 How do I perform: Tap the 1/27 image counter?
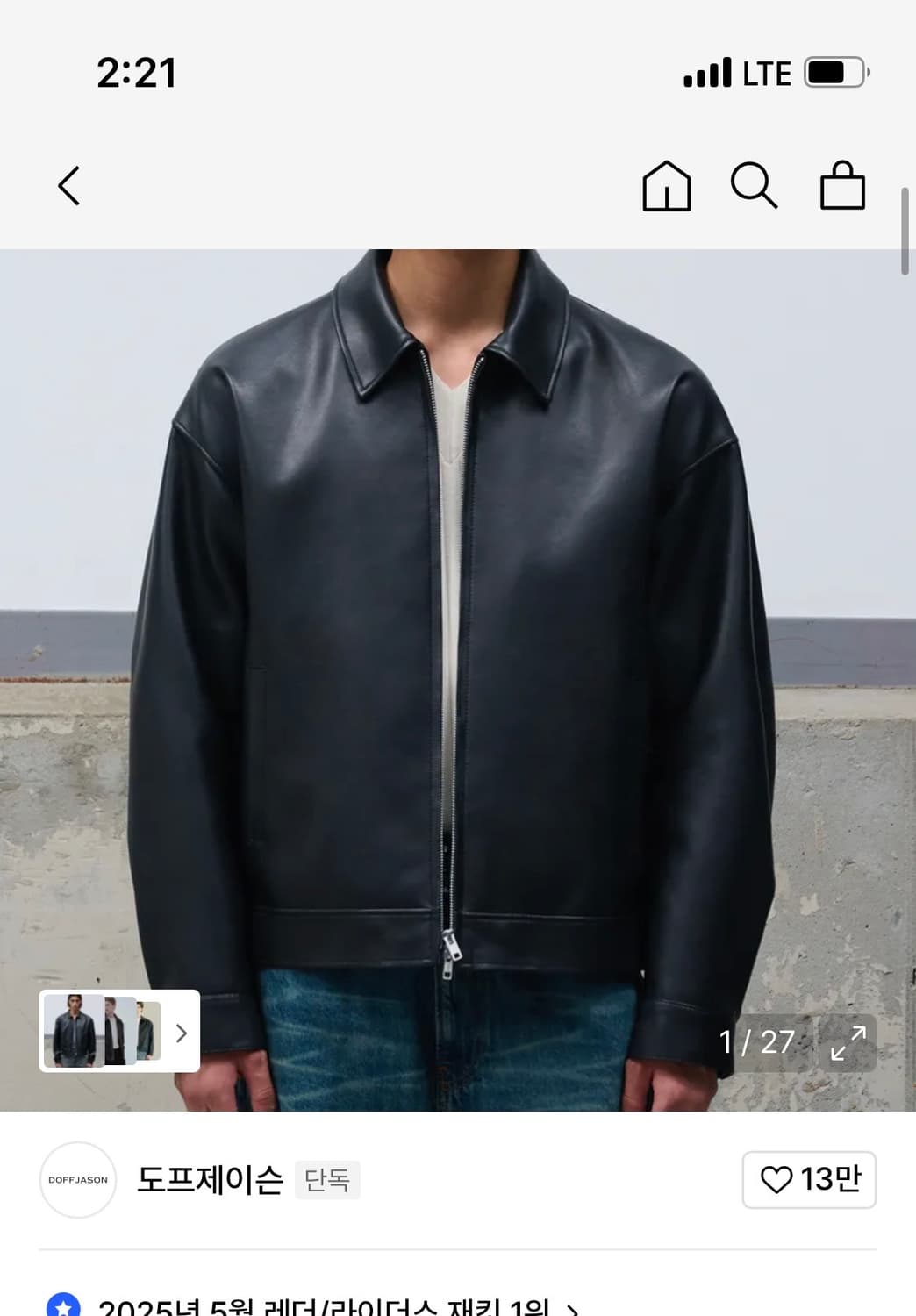[x=756, y=1043]
